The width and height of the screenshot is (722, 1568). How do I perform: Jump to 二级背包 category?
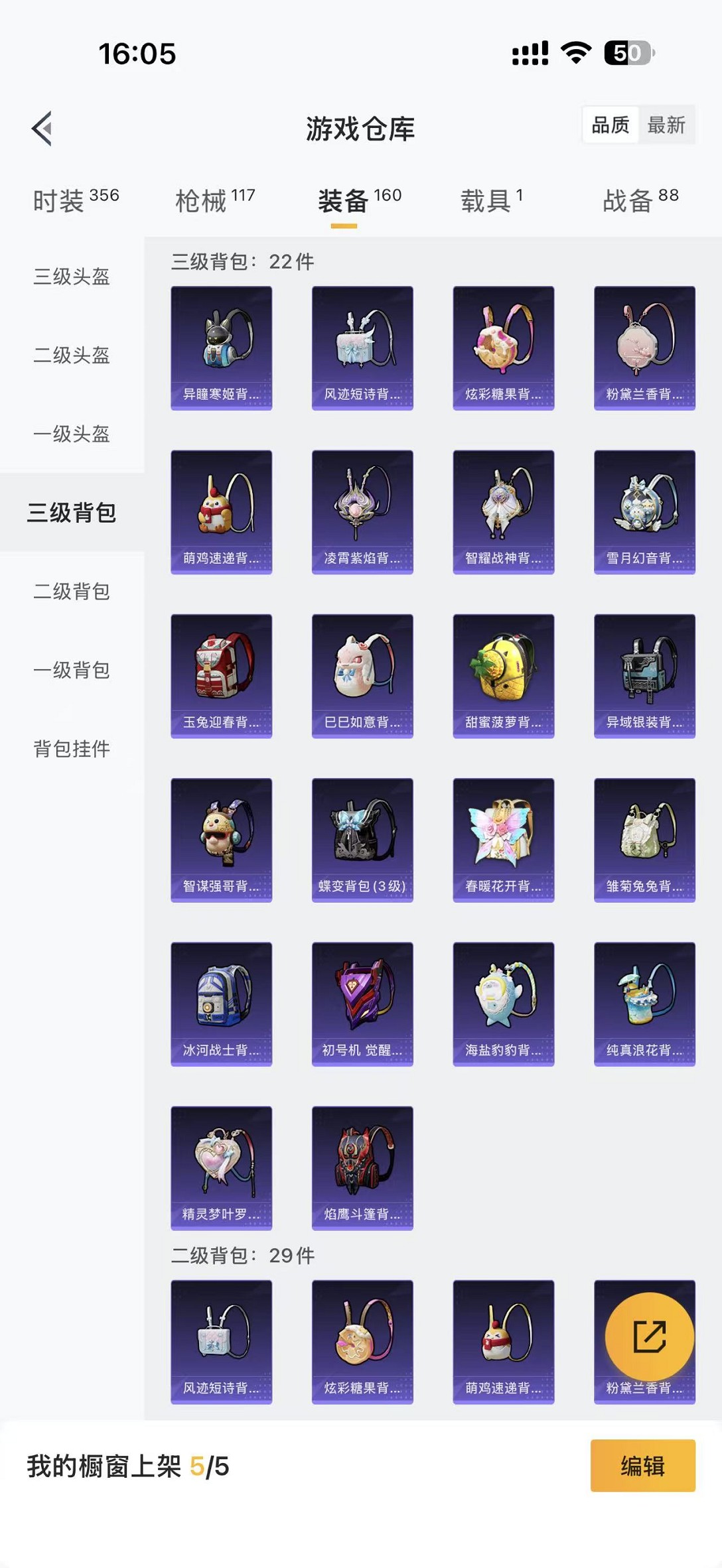(72, 591)
